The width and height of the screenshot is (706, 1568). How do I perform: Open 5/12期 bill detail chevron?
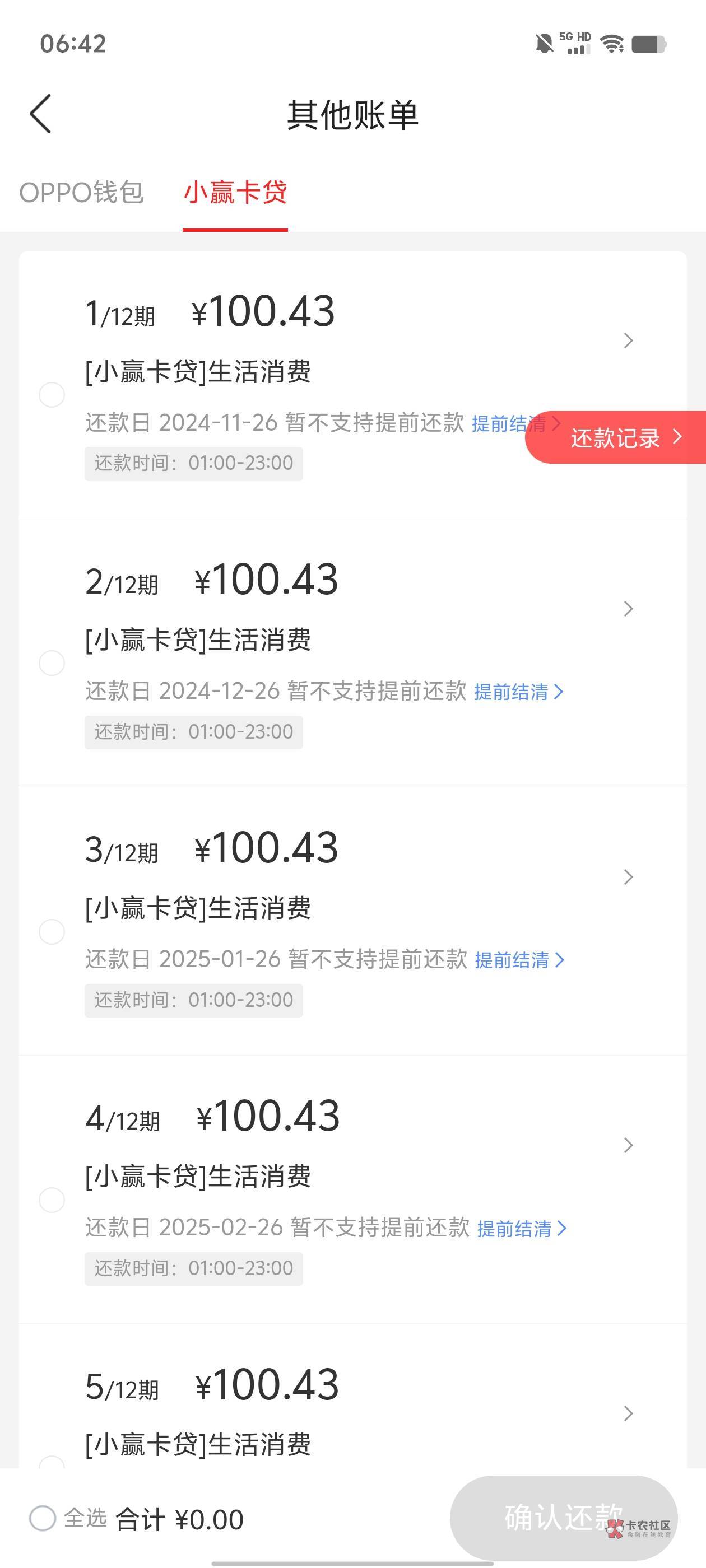(x=629, y=1413)
